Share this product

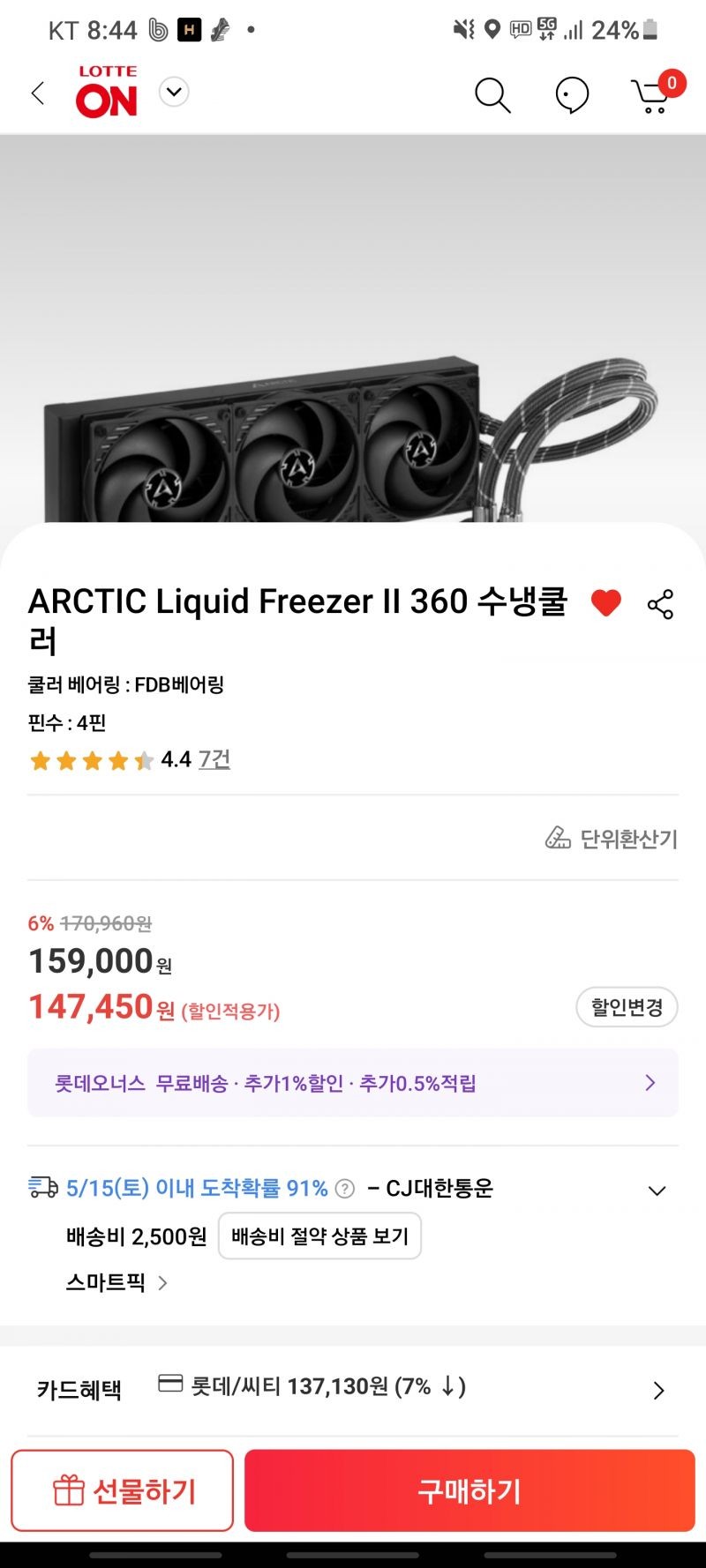pyautogui.click(x=660, y=604)
